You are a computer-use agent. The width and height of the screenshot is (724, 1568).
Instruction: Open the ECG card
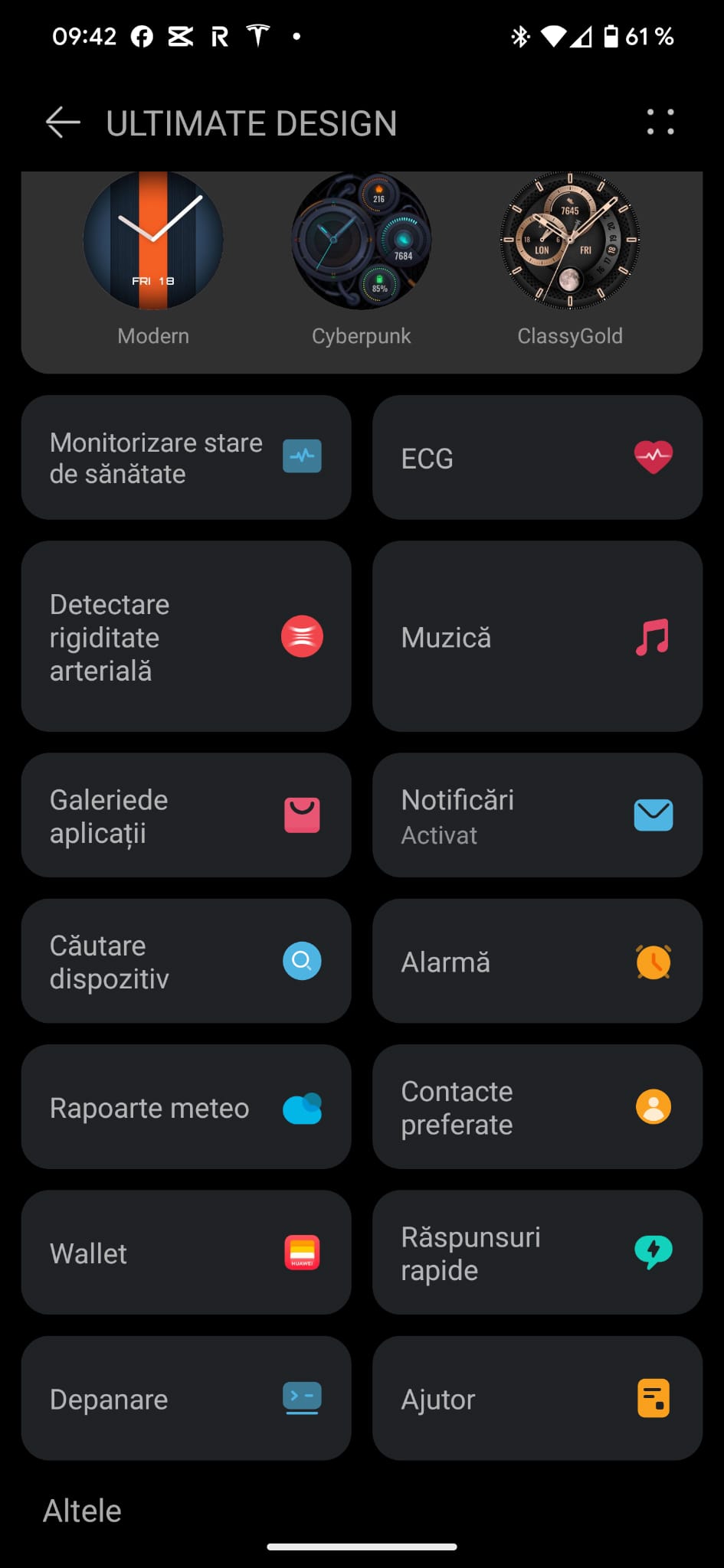[537, 458]
